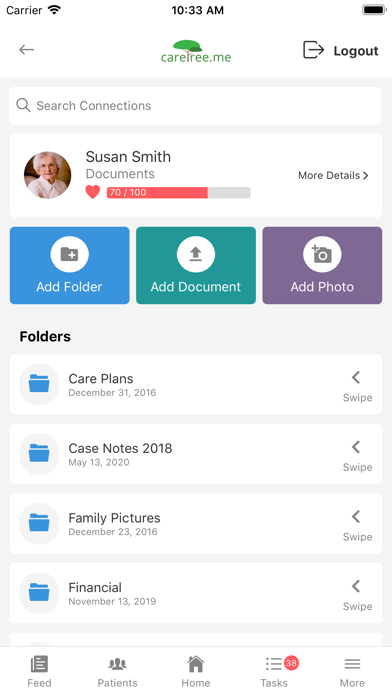Screen dimensions: 392x696
Task: Open the Financial folder
Action: click(196, 593)
